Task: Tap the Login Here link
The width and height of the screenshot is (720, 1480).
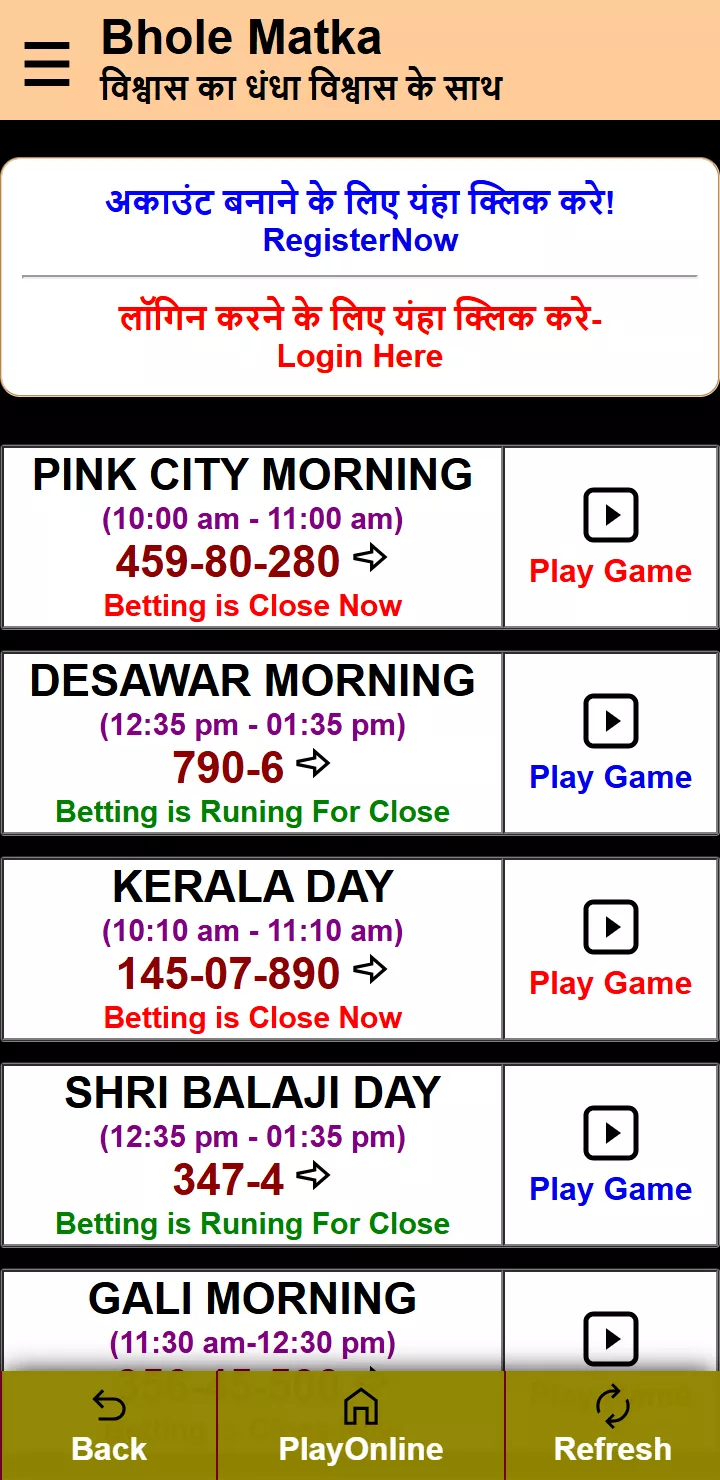Action: click(360, 356)
